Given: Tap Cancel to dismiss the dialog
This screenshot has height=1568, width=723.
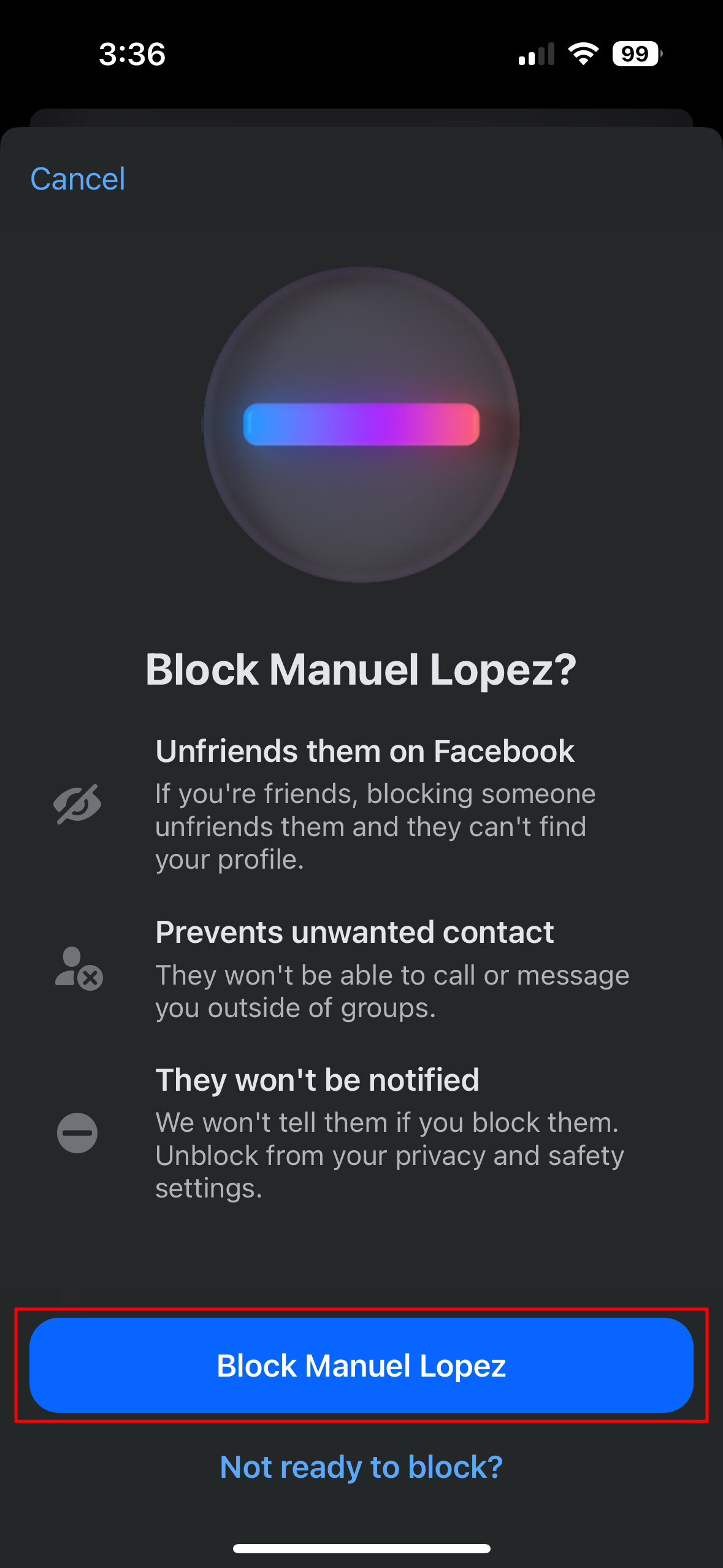Looking at the screenshot, I should [x=77, y=179].
